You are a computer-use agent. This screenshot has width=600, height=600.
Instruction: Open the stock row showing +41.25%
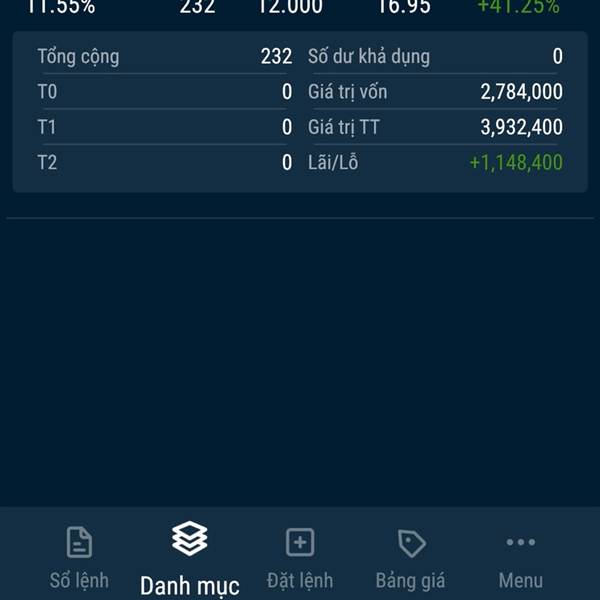click(300, 7)
